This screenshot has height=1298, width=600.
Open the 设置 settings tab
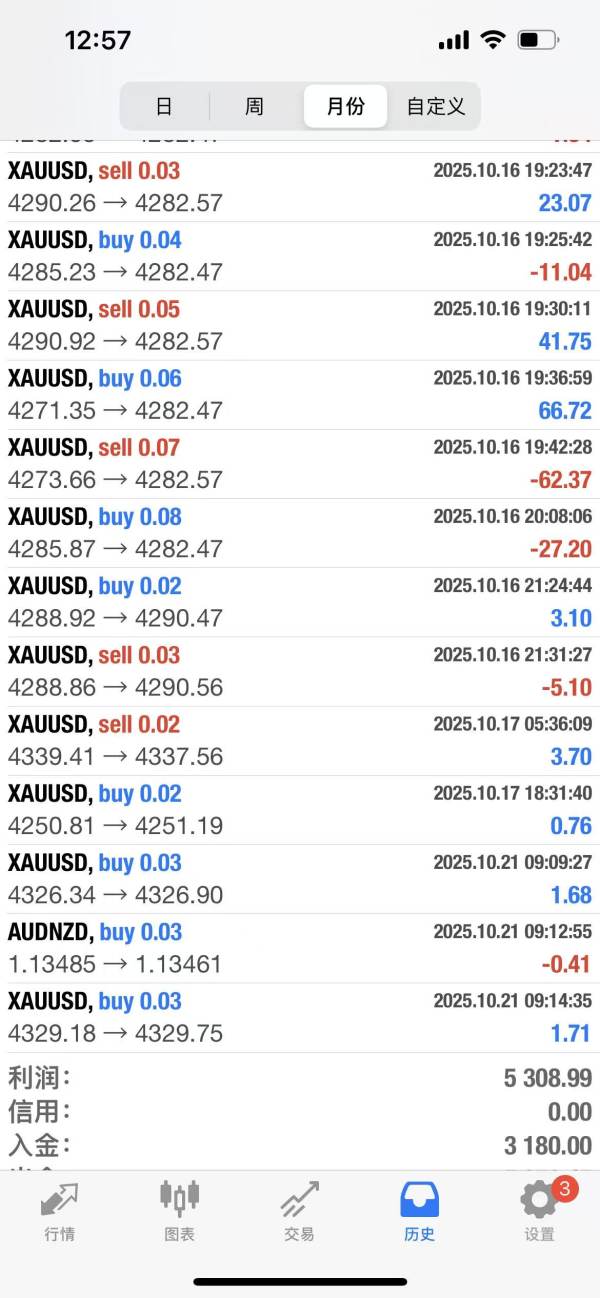(540, 1211)
